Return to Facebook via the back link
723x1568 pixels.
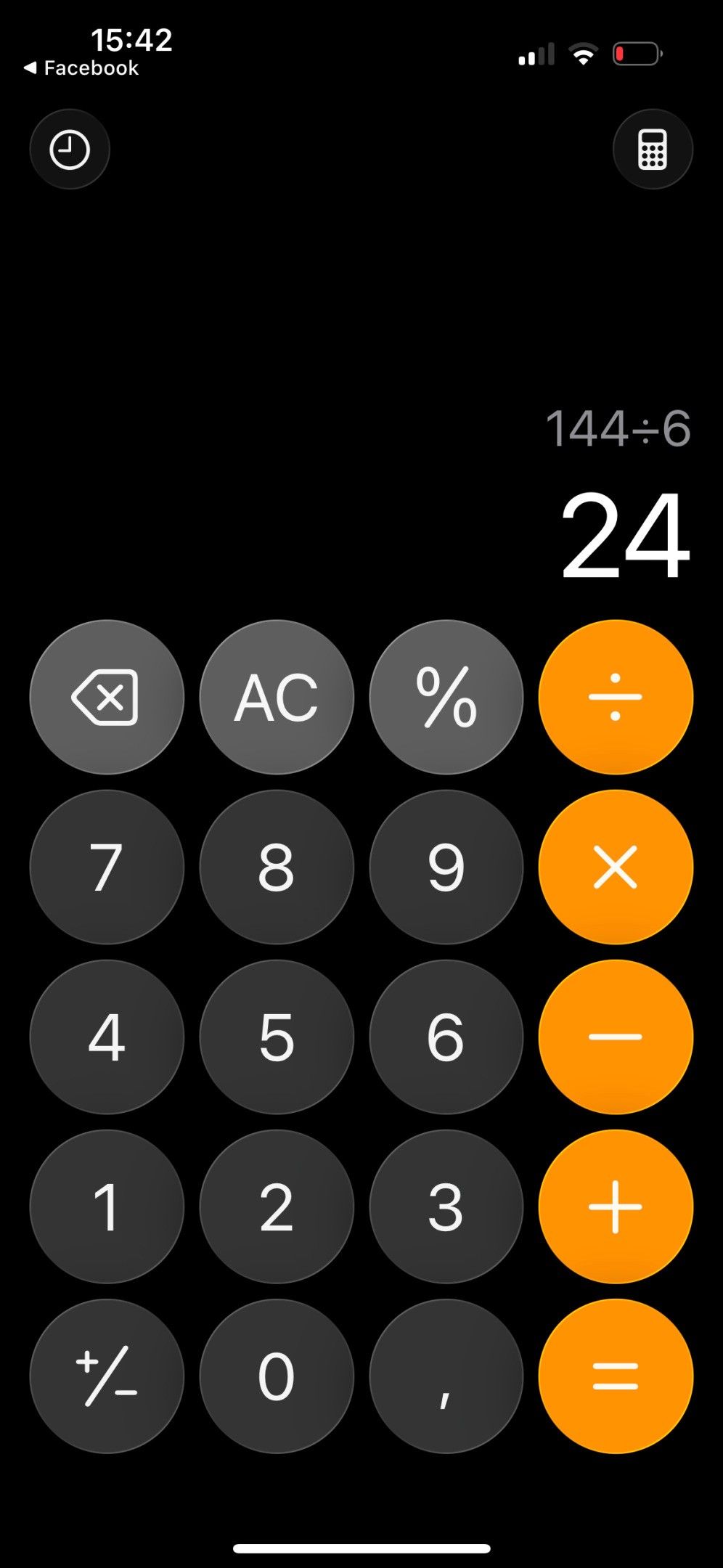[x=81, y=68]
